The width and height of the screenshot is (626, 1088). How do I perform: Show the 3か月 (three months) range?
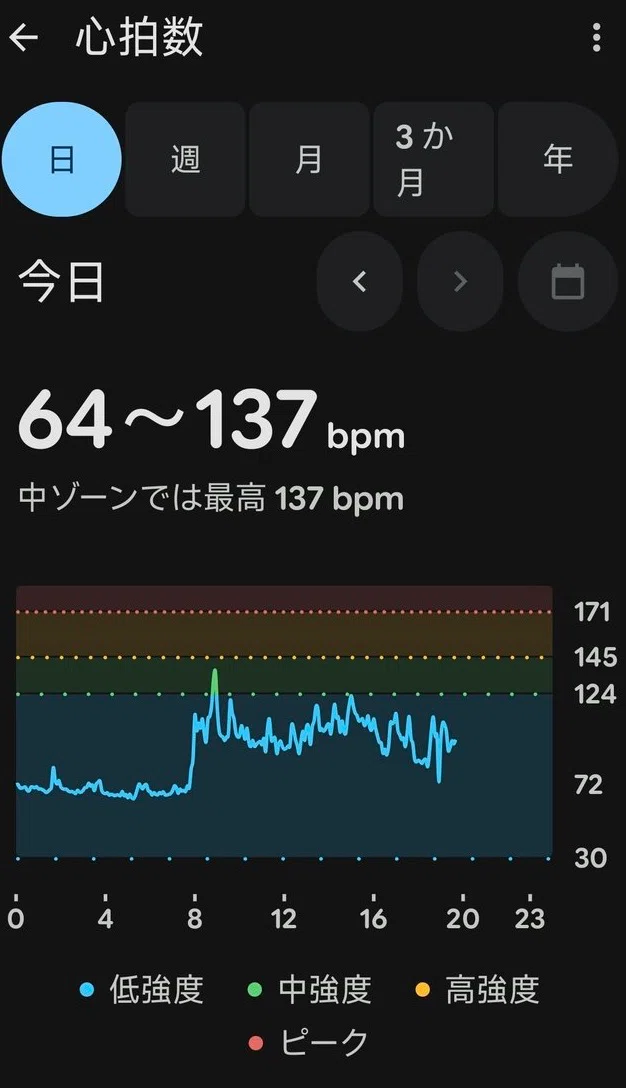tap(433, 160)
